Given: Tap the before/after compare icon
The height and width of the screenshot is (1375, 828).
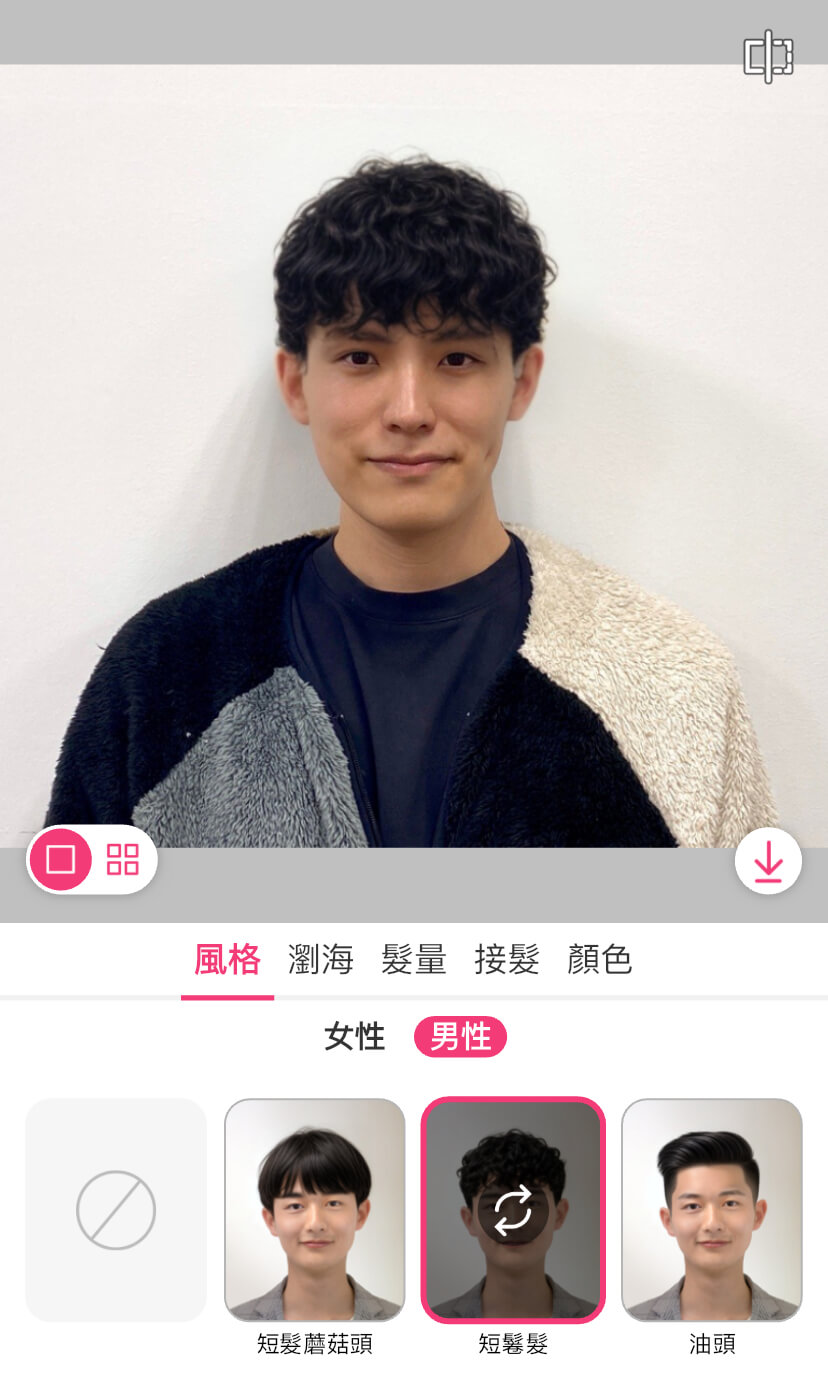Looking at the screenshot, I should (768, 57).
